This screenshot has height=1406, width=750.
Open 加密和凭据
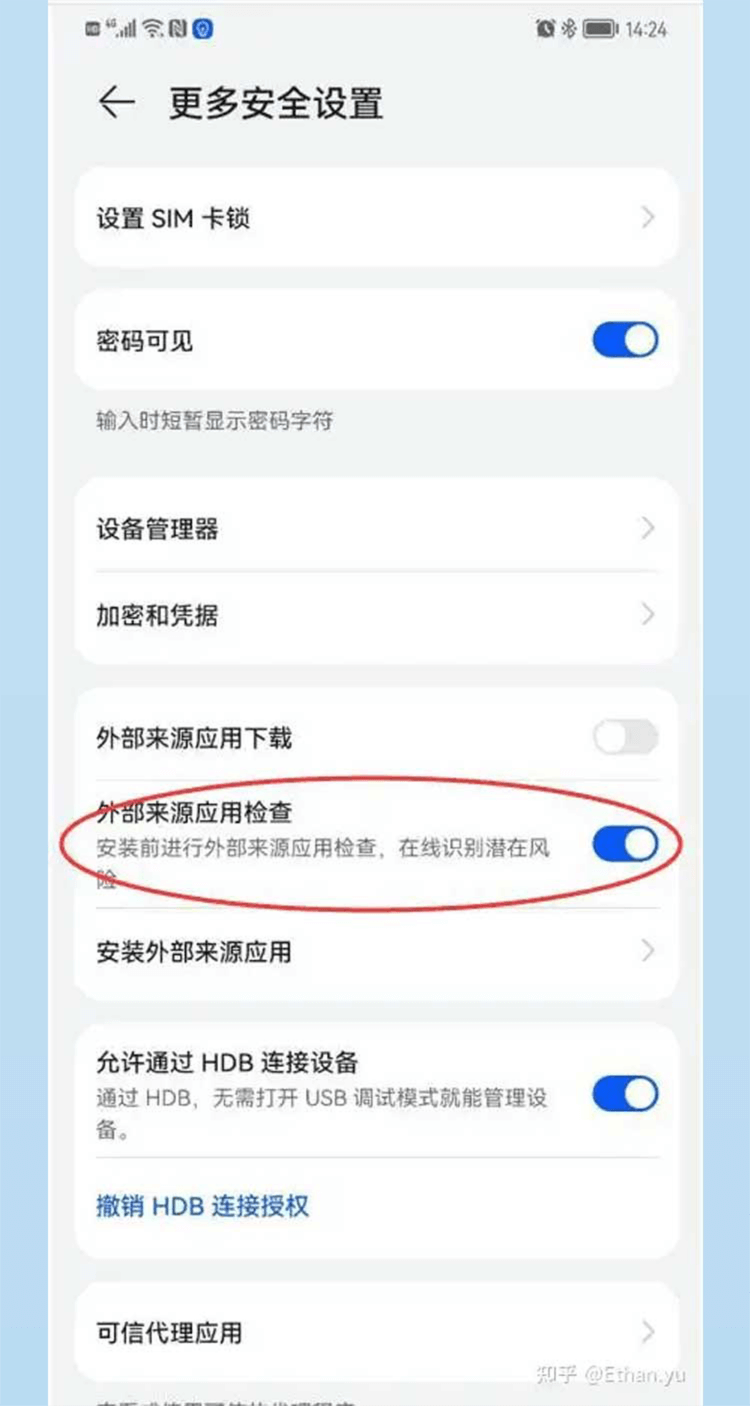(x=375, y=615)
